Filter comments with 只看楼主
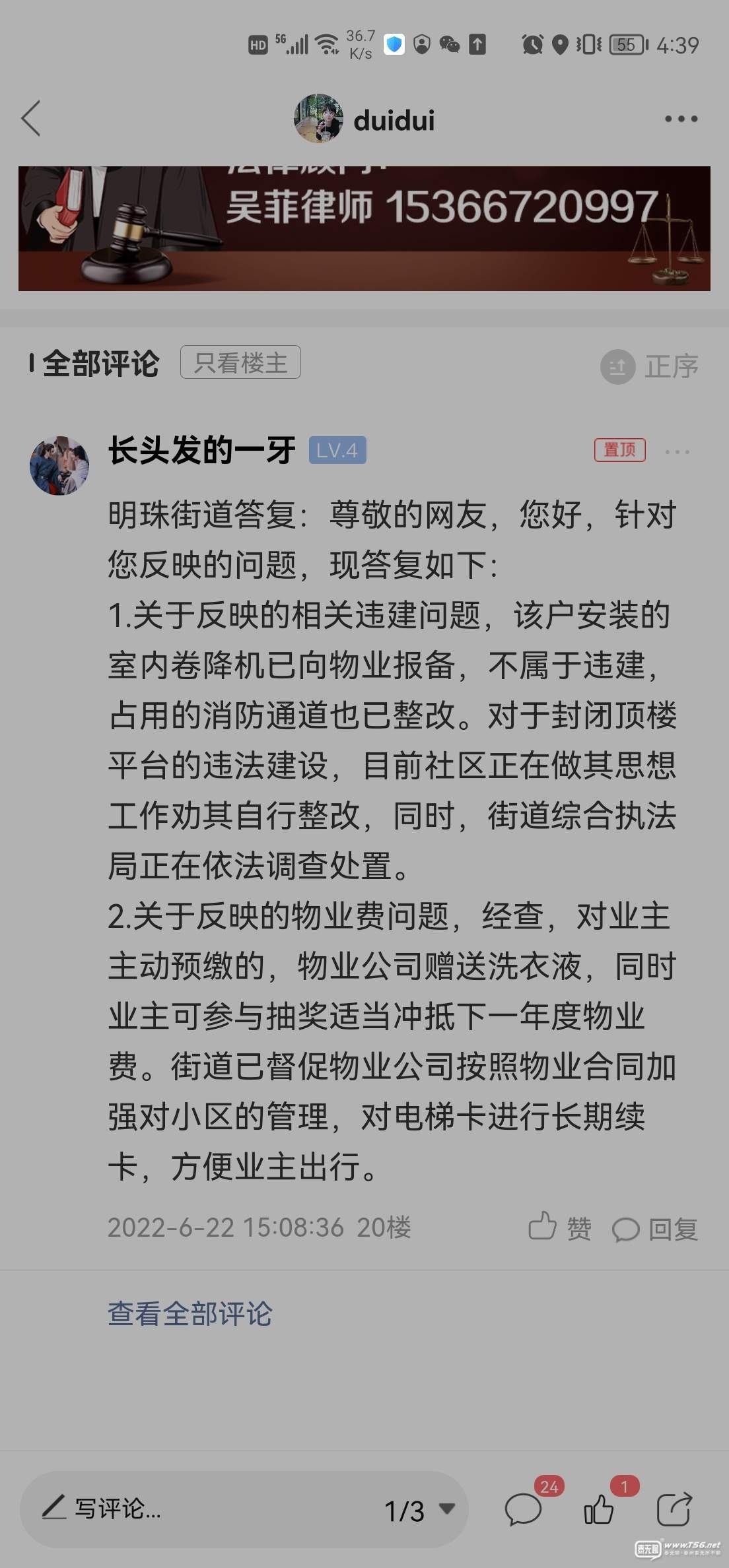The width and height of the screenshot is (729, 1568). pos(240,362)
